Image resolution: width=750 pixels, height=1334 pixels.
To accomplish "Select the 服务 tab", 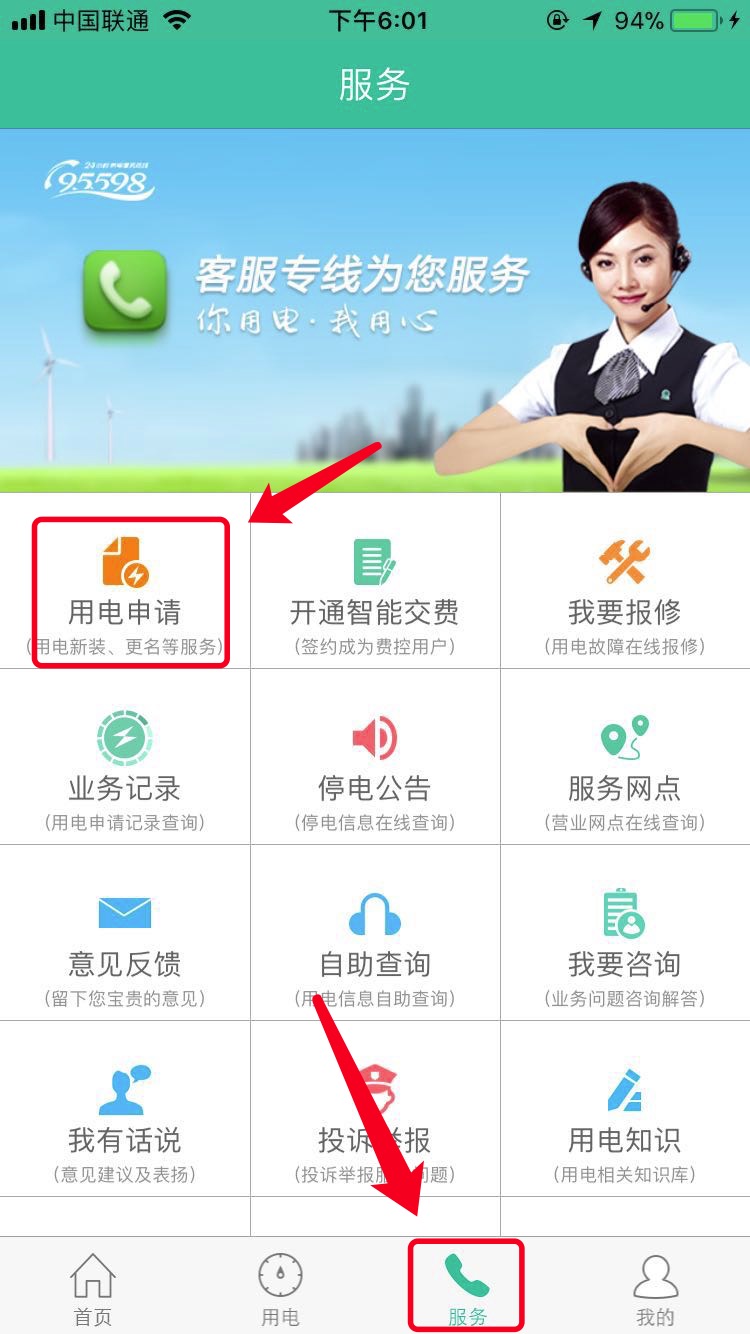I will [467, 1288].
